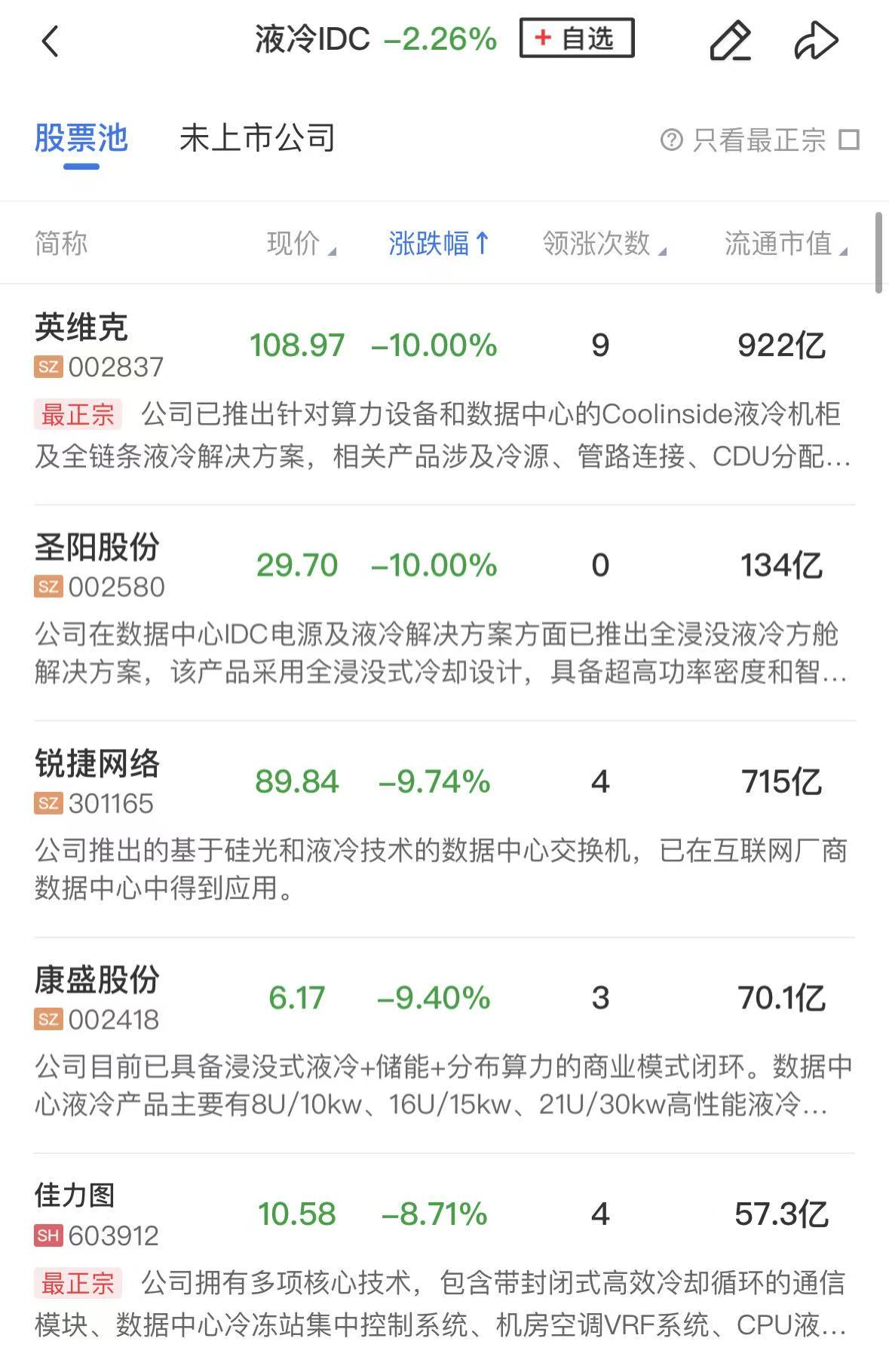Open 锐捷网络 stock page
Screen dimensions: 889x1372
tap(97, 764)
